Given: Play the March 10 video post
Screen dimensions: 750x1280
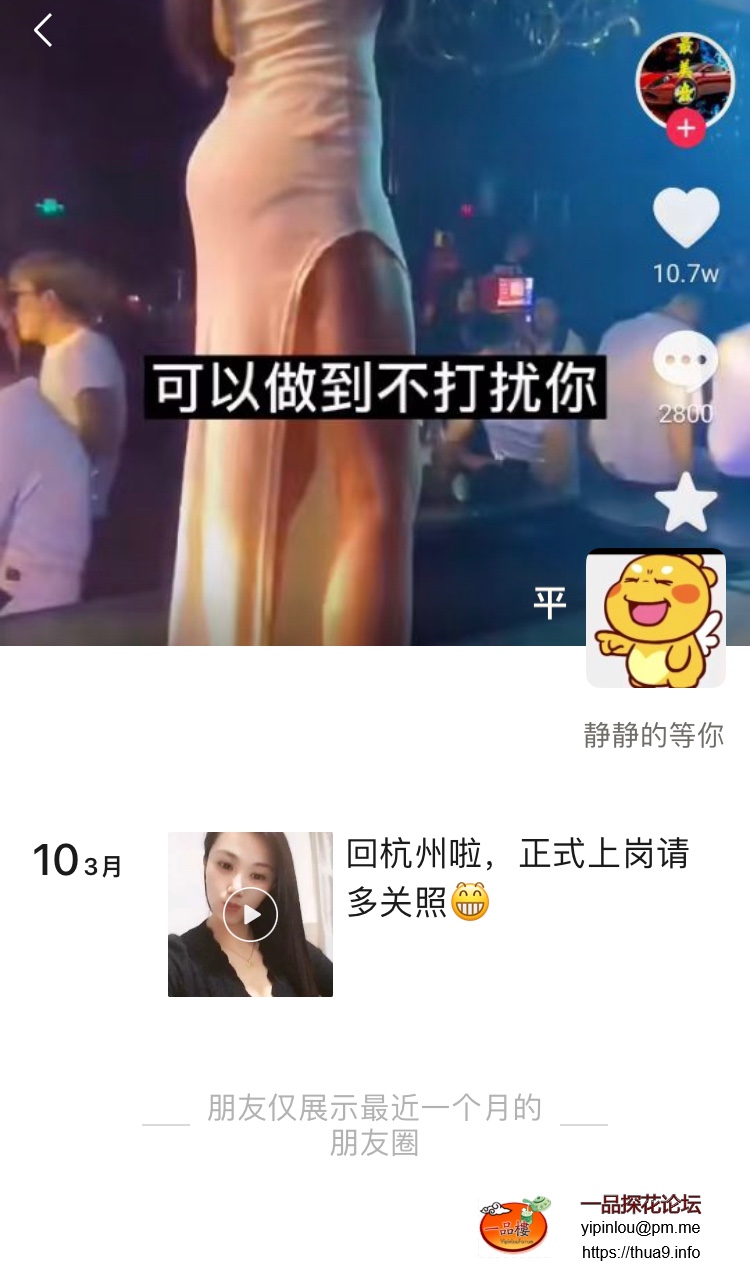Looking at the screenshot, I should (x=250, y=914).
